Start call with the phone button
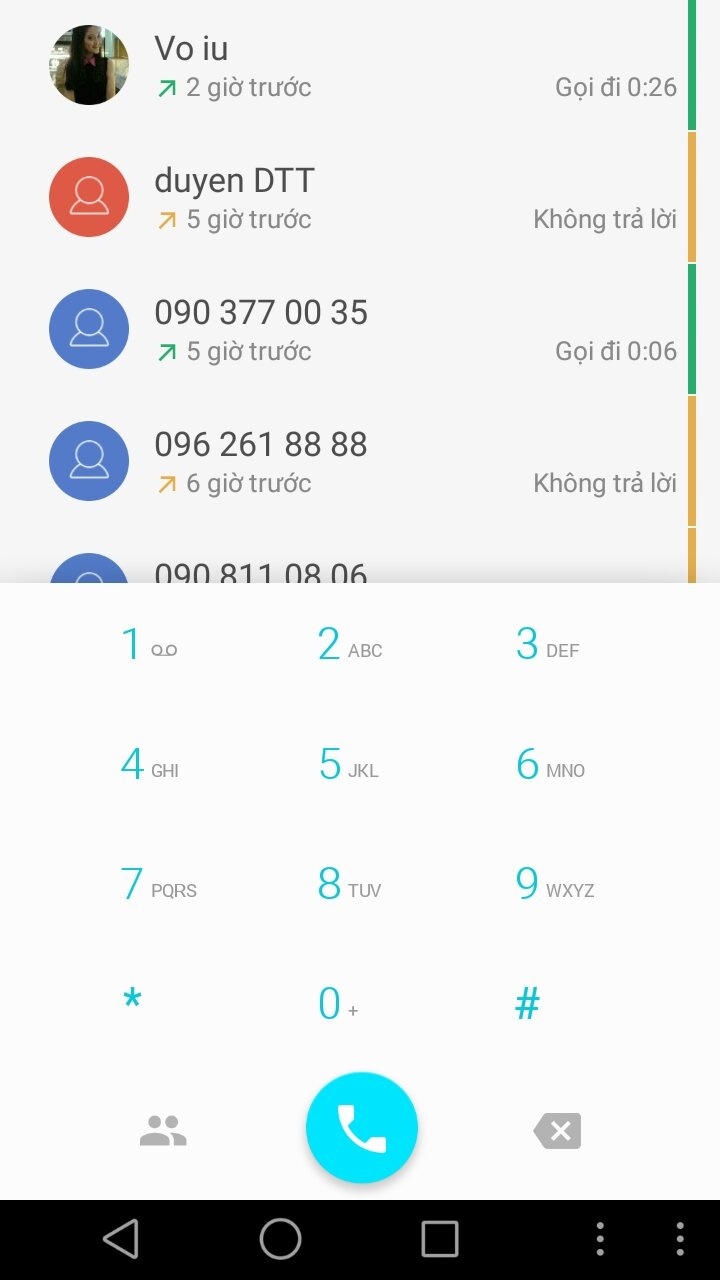This screenshot has width=720, height=1280. [x=361, y=1128]
